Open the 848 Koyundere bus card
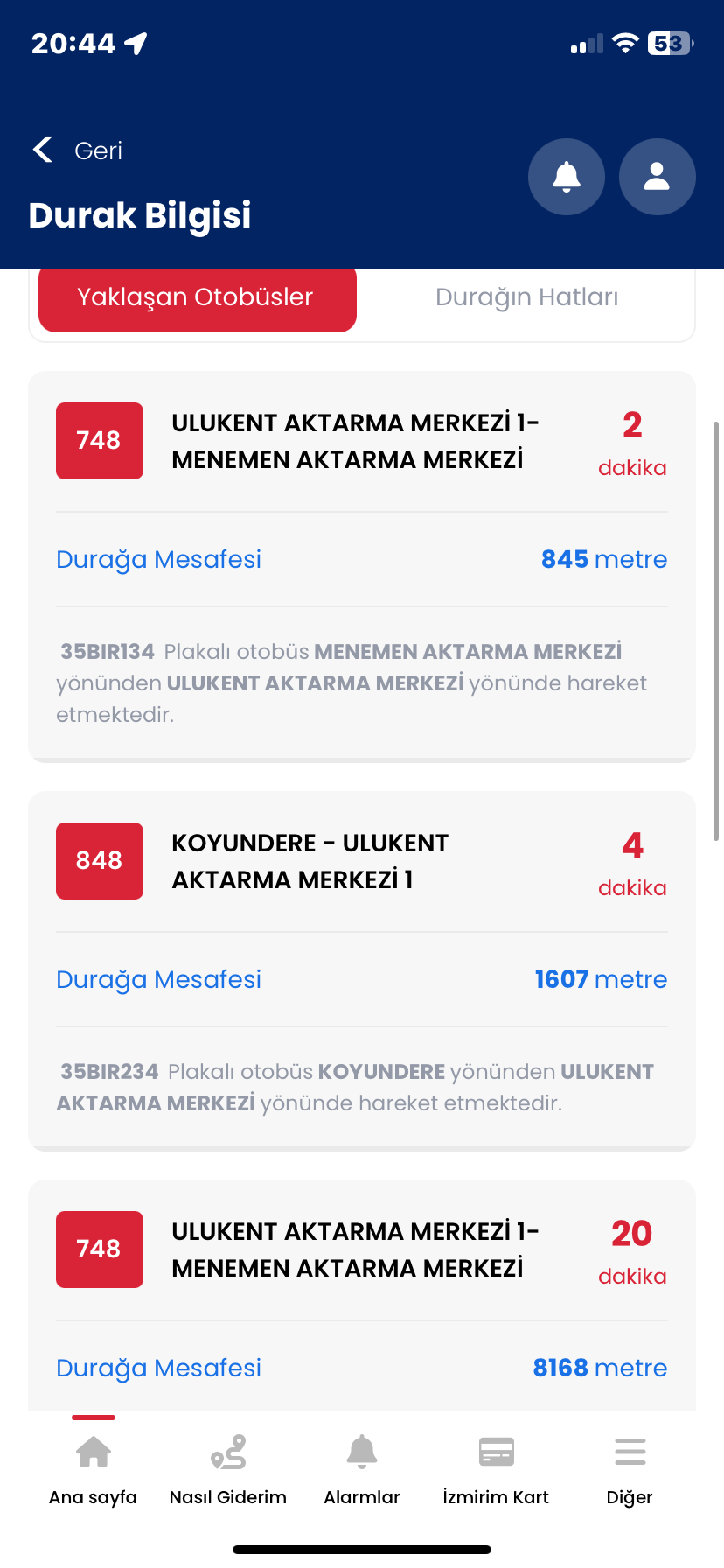 tap(361, 862)
